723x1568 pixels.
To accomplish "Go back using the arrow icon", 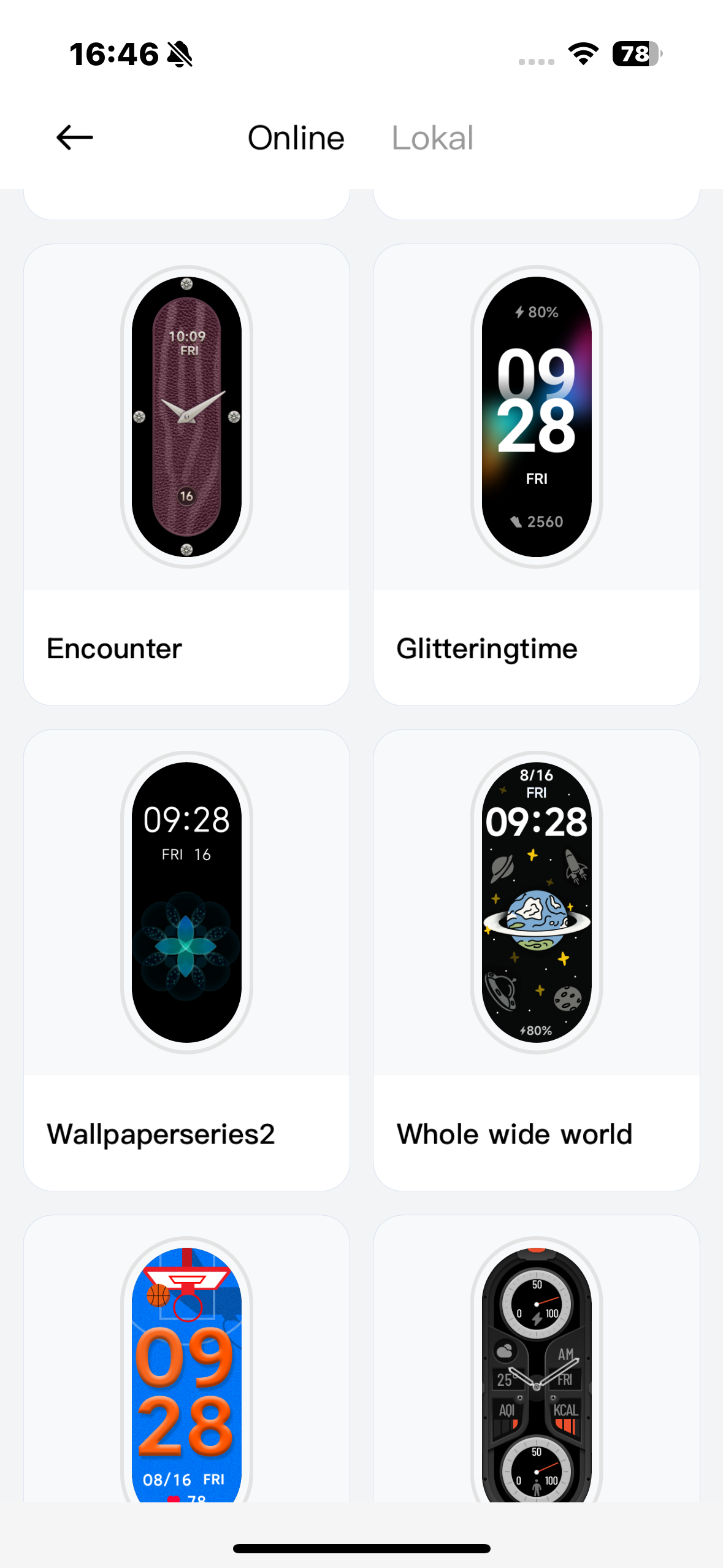I will coord(75,137).
